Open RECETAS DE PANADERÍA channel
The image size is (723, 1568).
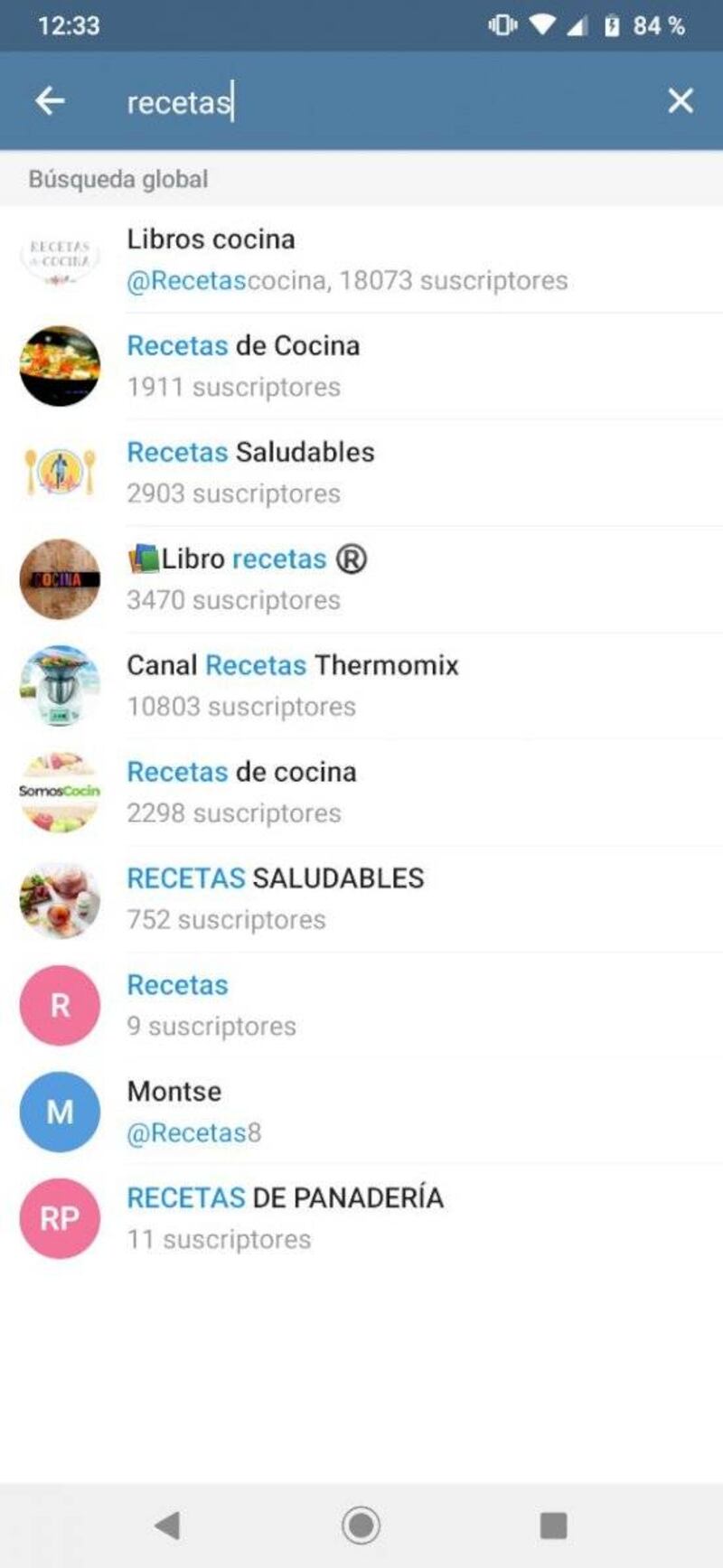coord(361,1219)
